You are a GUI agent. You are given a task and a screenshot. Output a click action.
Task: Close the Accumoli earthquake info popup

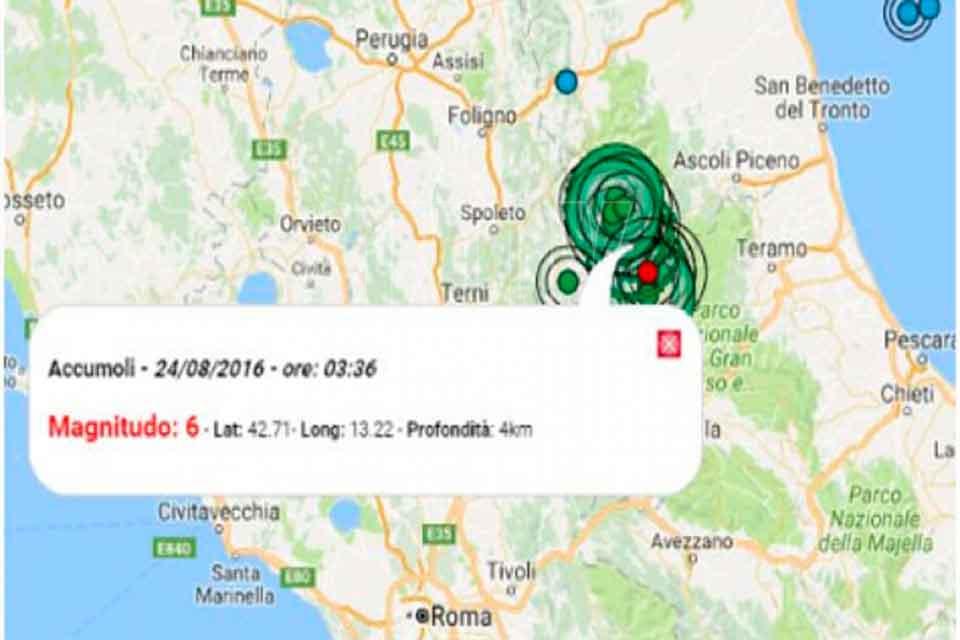[x=669, y=345]
